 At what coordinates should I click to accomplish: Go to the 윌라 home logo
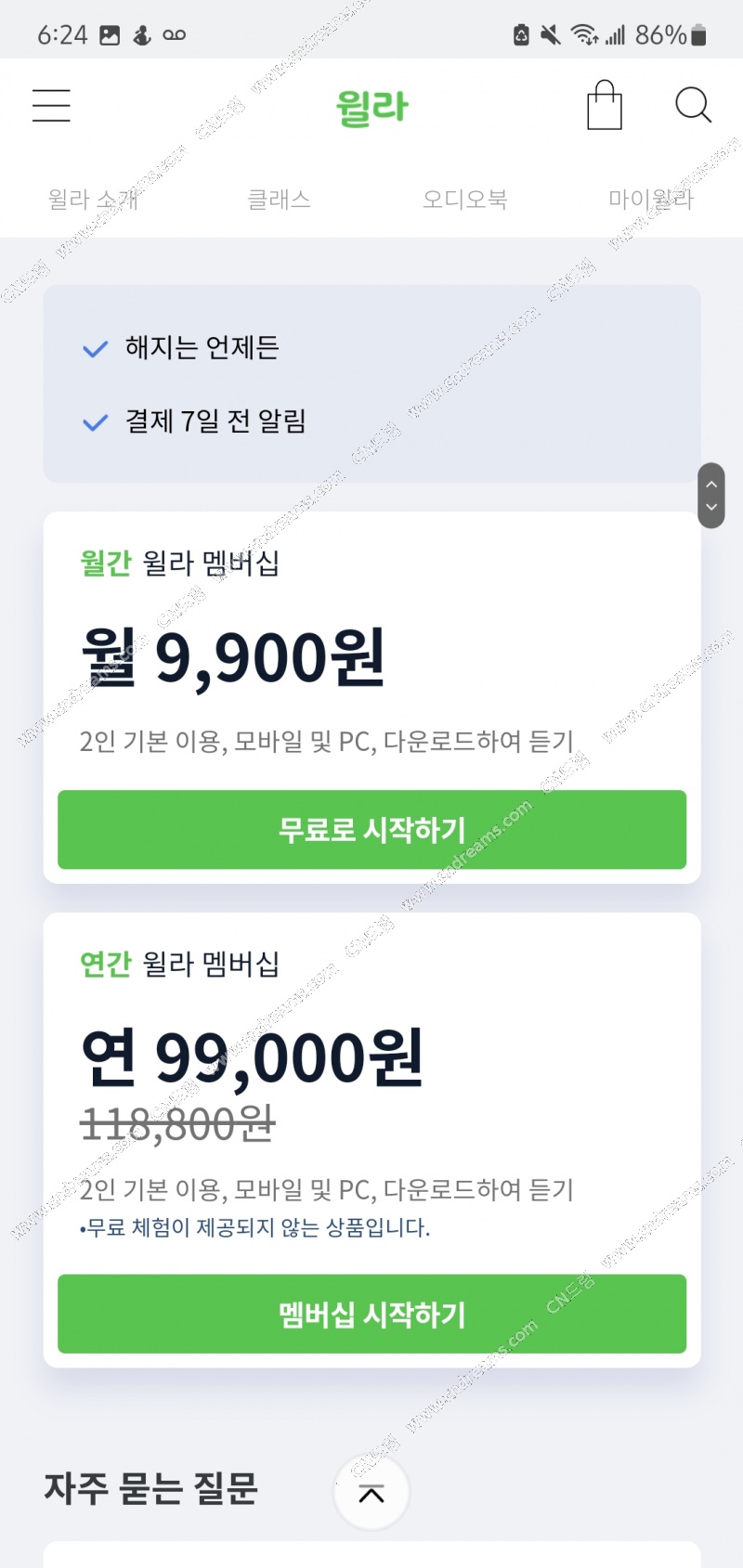point(371,108)
